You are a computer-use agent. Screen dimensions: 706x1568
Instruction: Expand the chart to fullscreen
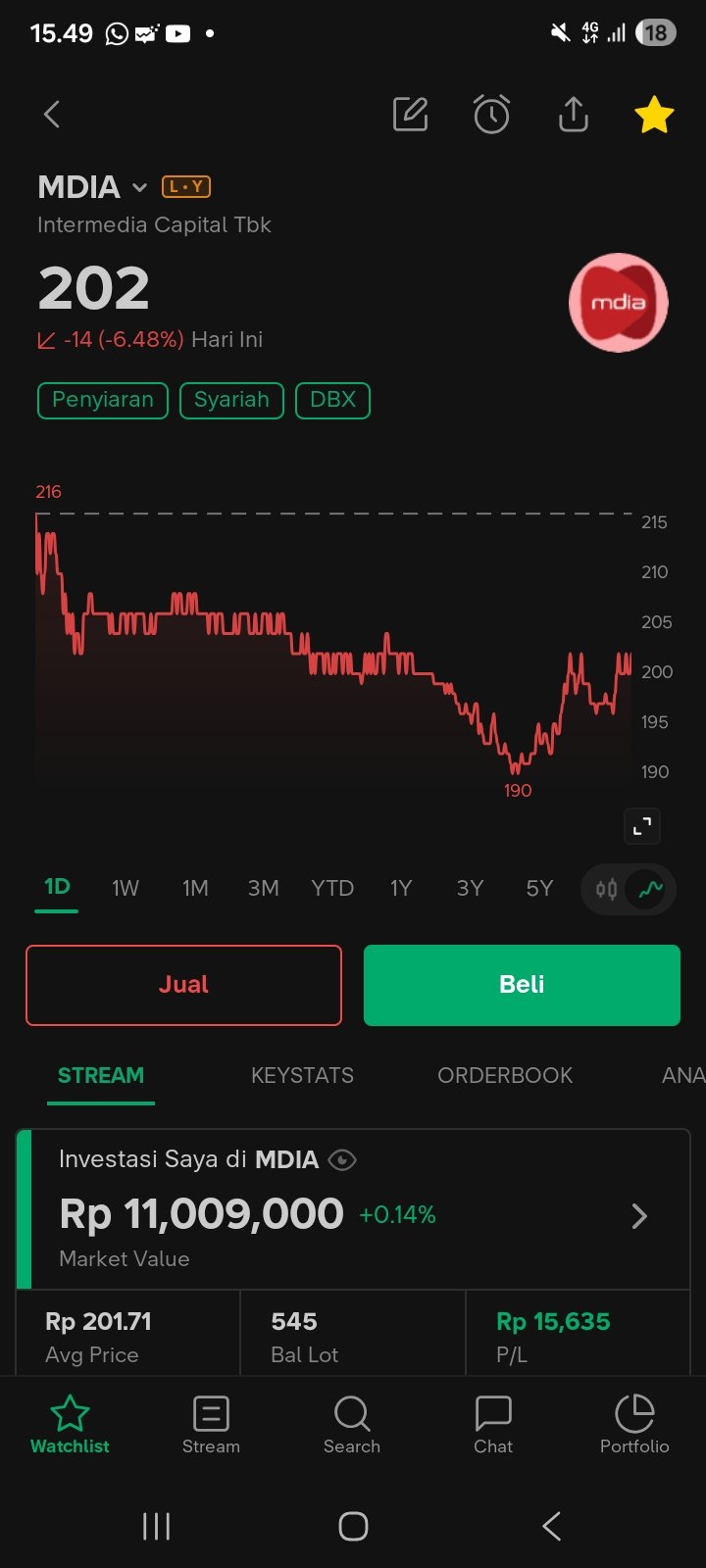point(642,826)
